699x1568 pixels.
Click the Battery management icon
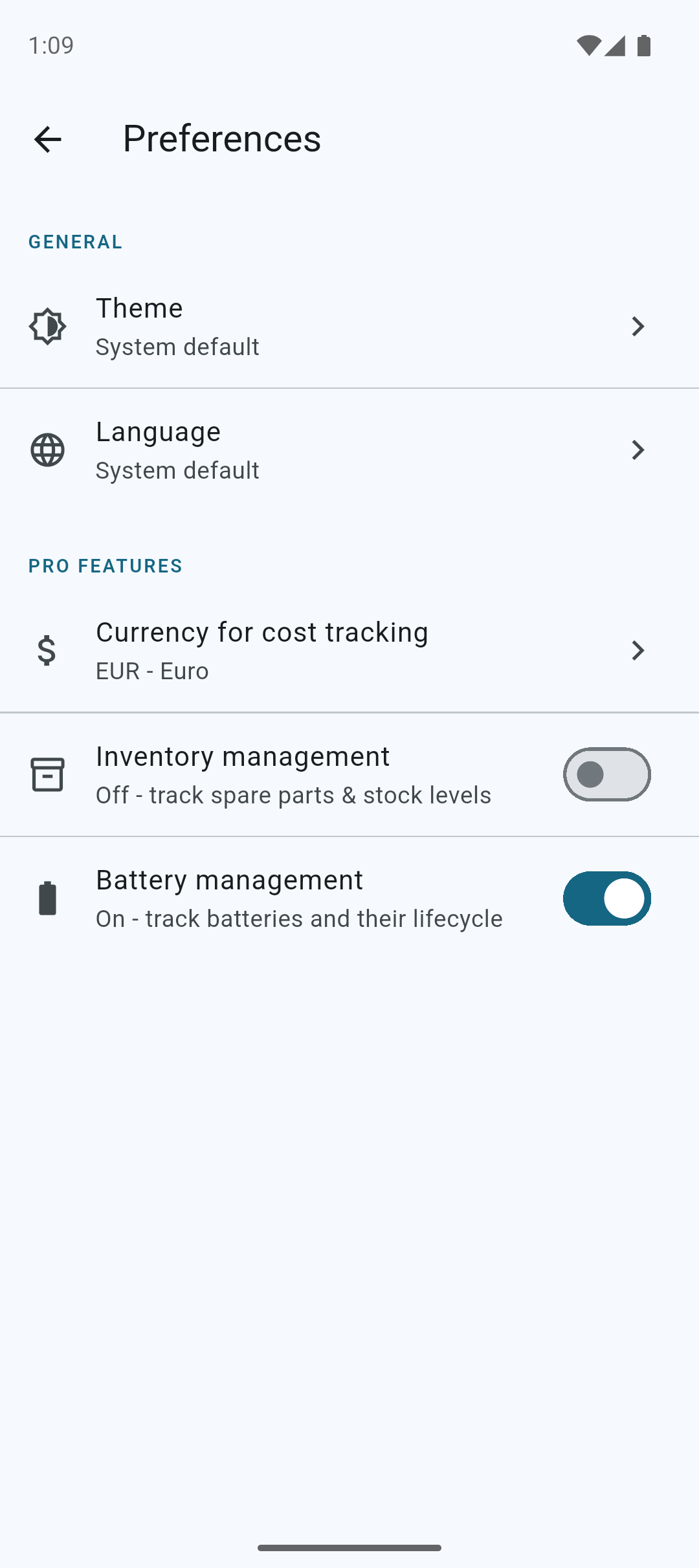point(47,898)
